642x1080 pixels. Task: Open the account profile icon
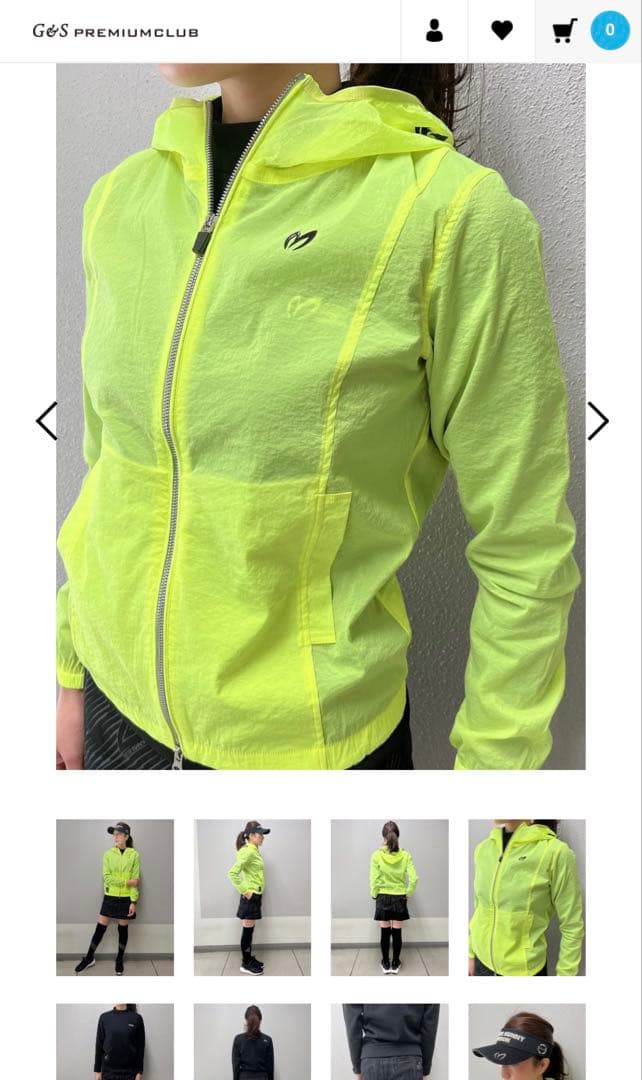434,31
